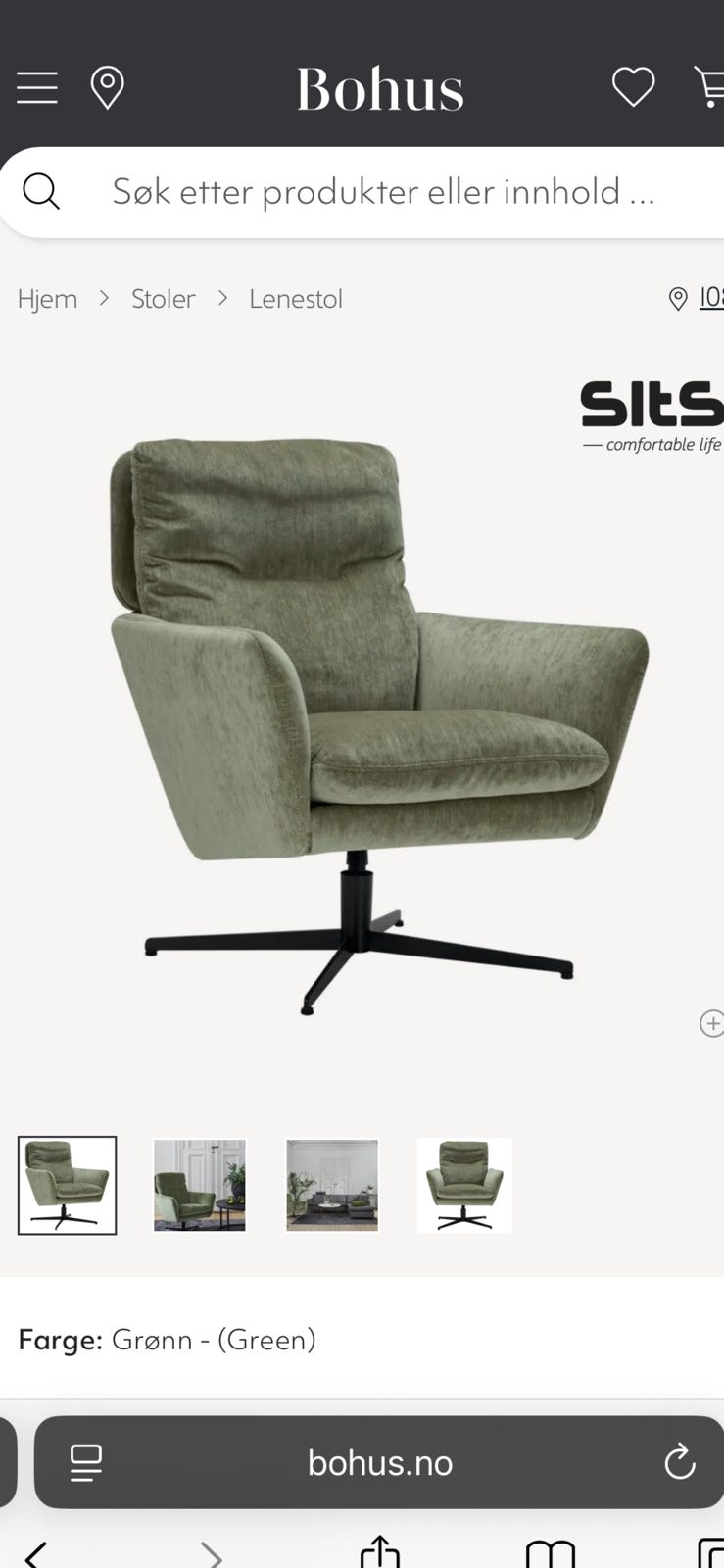Go to the Lenestol breadcrumb
The height and width of the screenshot is (1568, 724).
point(296,299)
